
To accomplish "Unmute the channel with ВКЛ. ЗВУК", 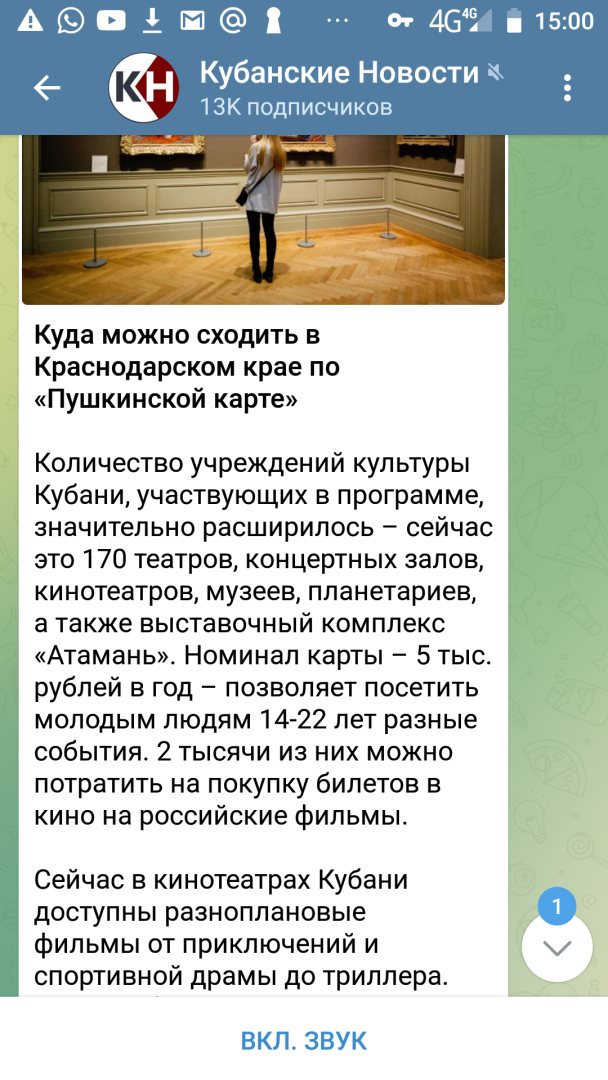I will tap(304, 1040).
